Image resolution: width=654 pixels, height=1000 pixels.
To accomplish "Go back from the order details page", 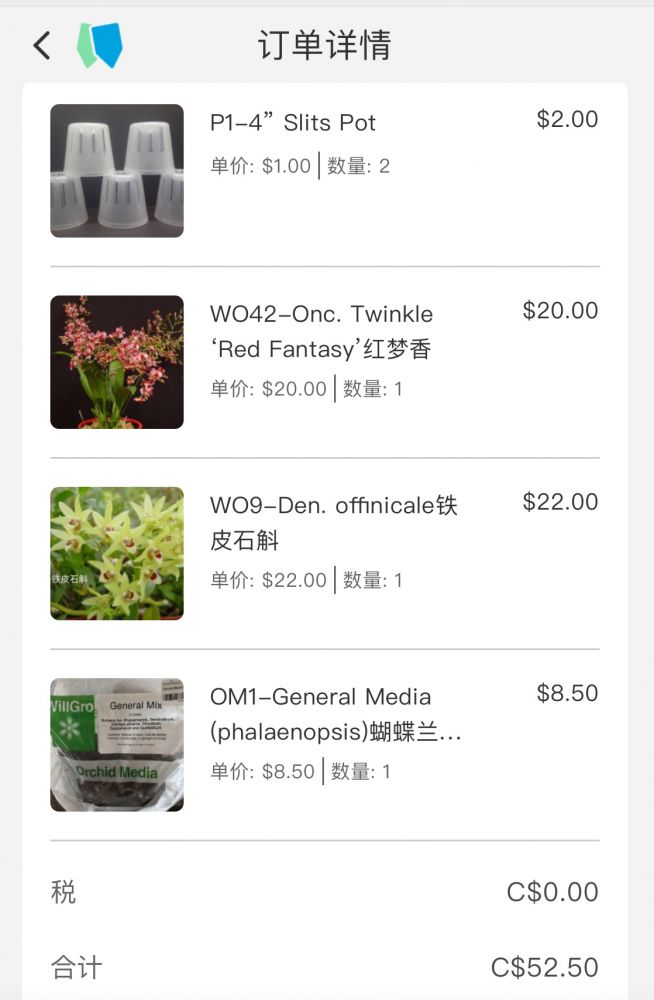I will pyautogui.click(x=41, y=45).
